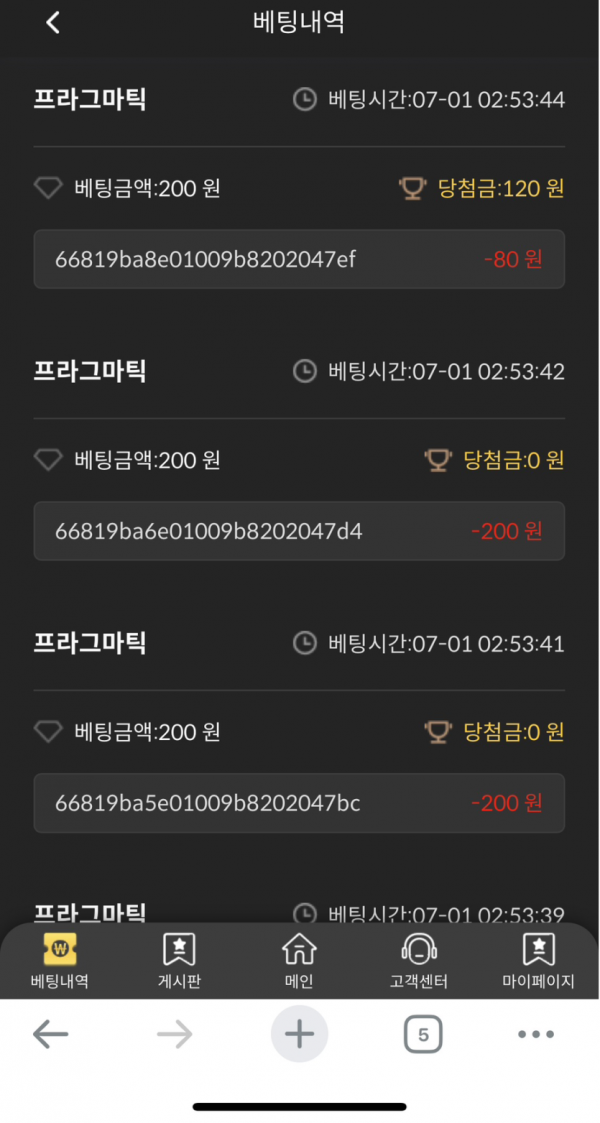Open 고객센터 customer support

pyautogui.click(x=419, y=961)
